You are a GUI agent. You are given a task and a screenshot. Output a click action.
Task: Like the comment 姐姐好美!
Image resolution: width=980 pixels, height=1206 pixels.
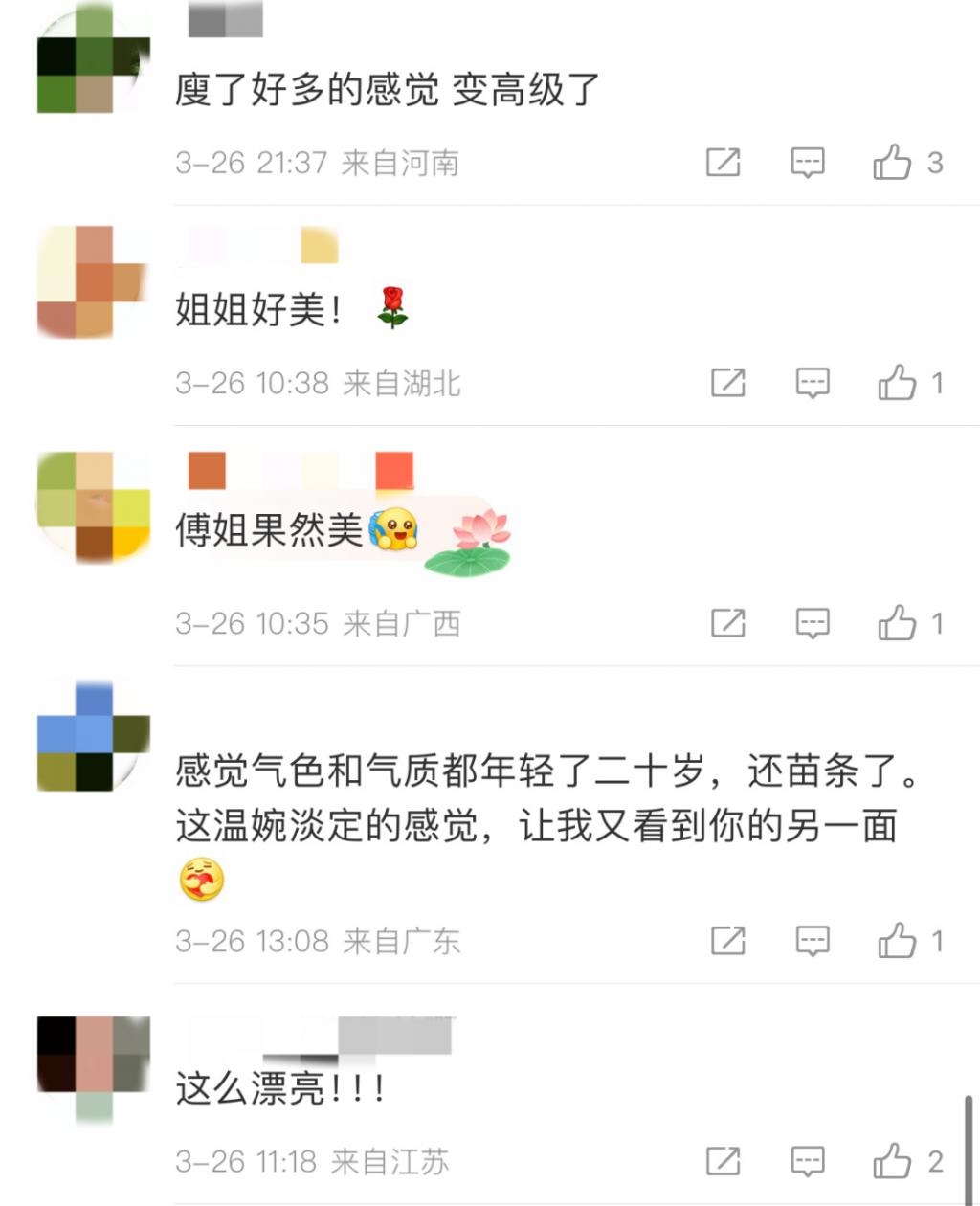[x=898, y=383]
